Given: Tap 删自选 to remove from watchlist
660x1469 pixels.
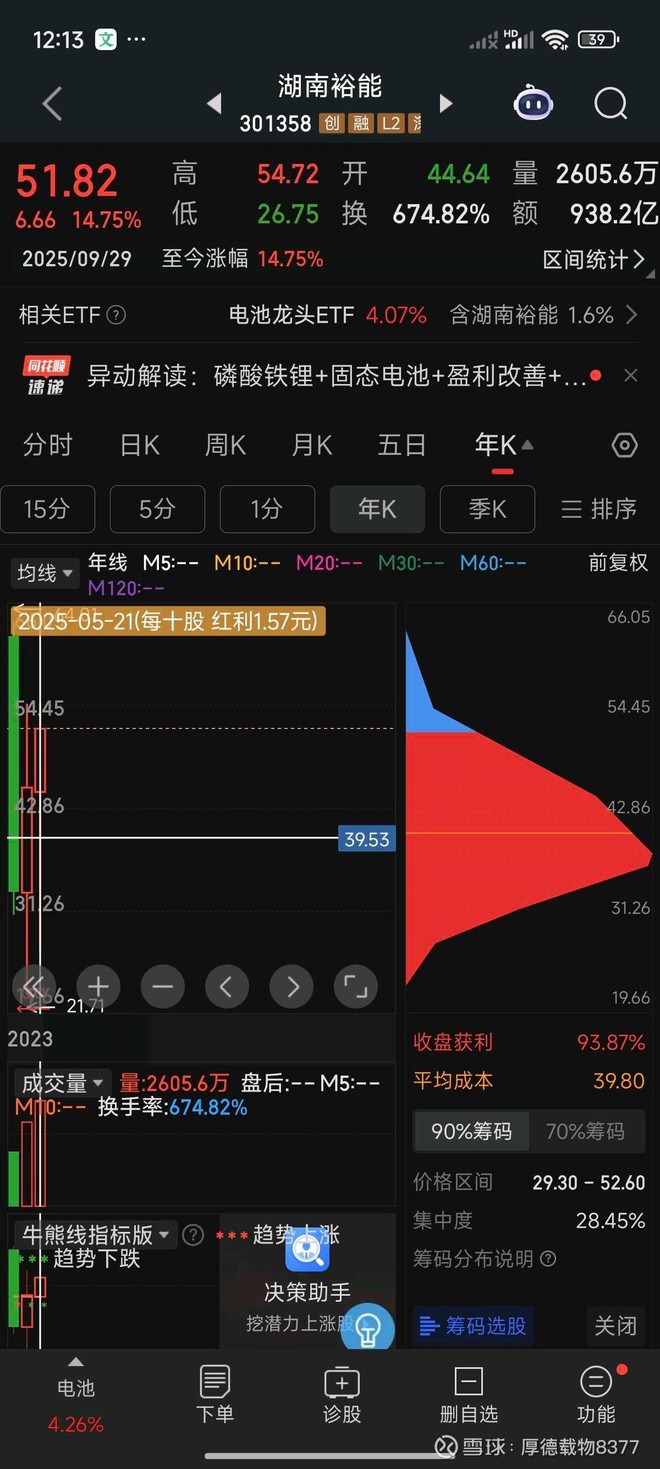Looking at the screenshot, I should click(x=468, y=1394).
